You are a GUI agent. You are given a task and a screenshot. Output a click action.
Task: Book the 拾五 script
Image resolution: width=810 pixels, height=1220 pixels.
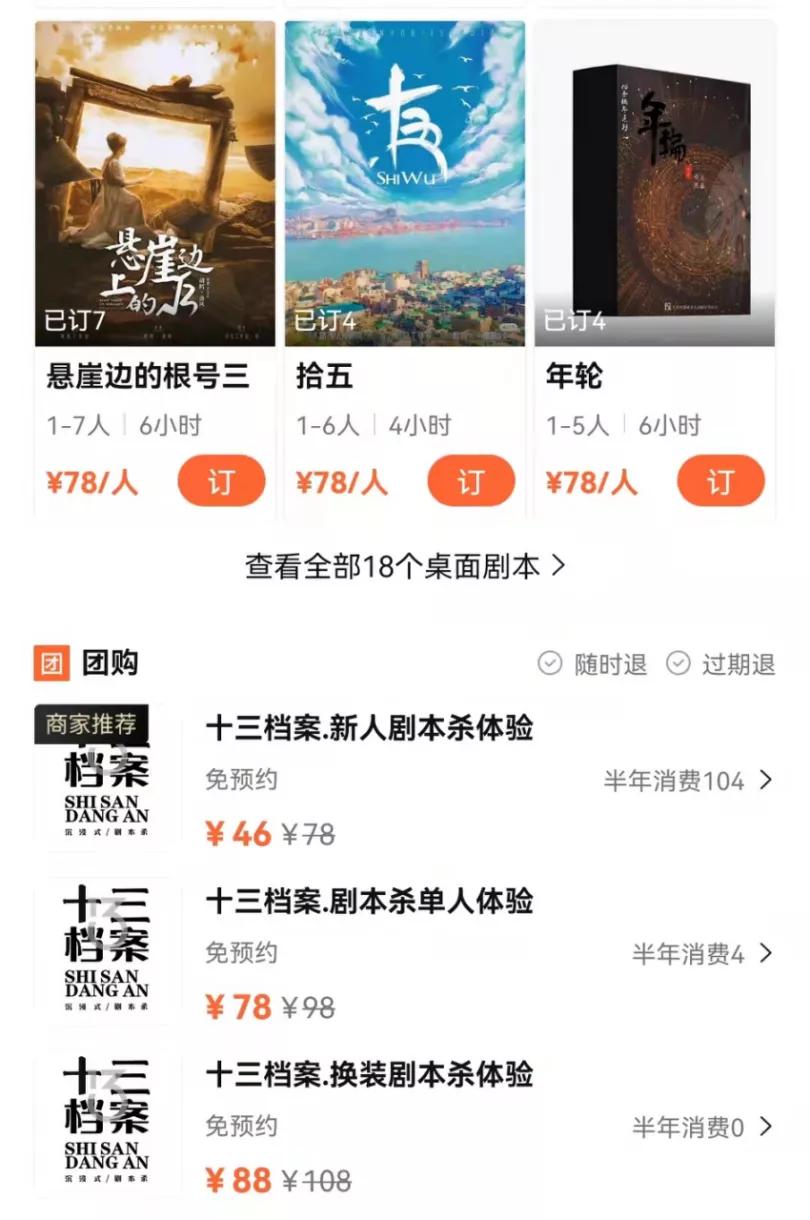click(471, 482)
